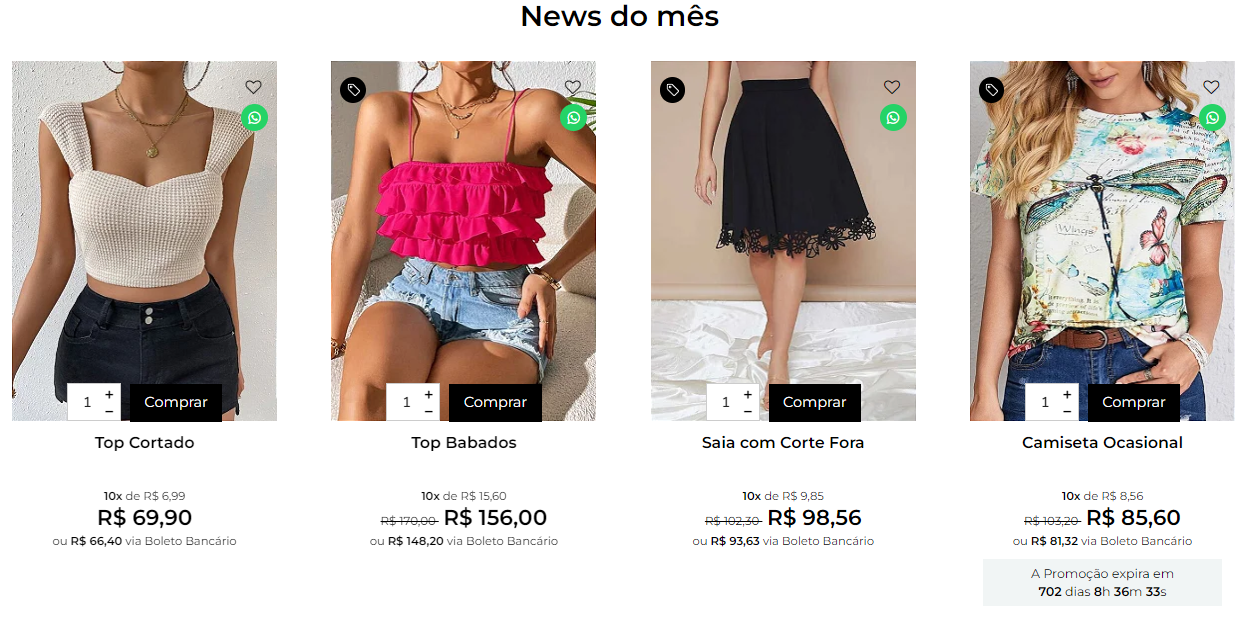Decrease quantity of Camiseta Ocasional
Viewport: 1245px width, 617px height.
(1067, 411)
